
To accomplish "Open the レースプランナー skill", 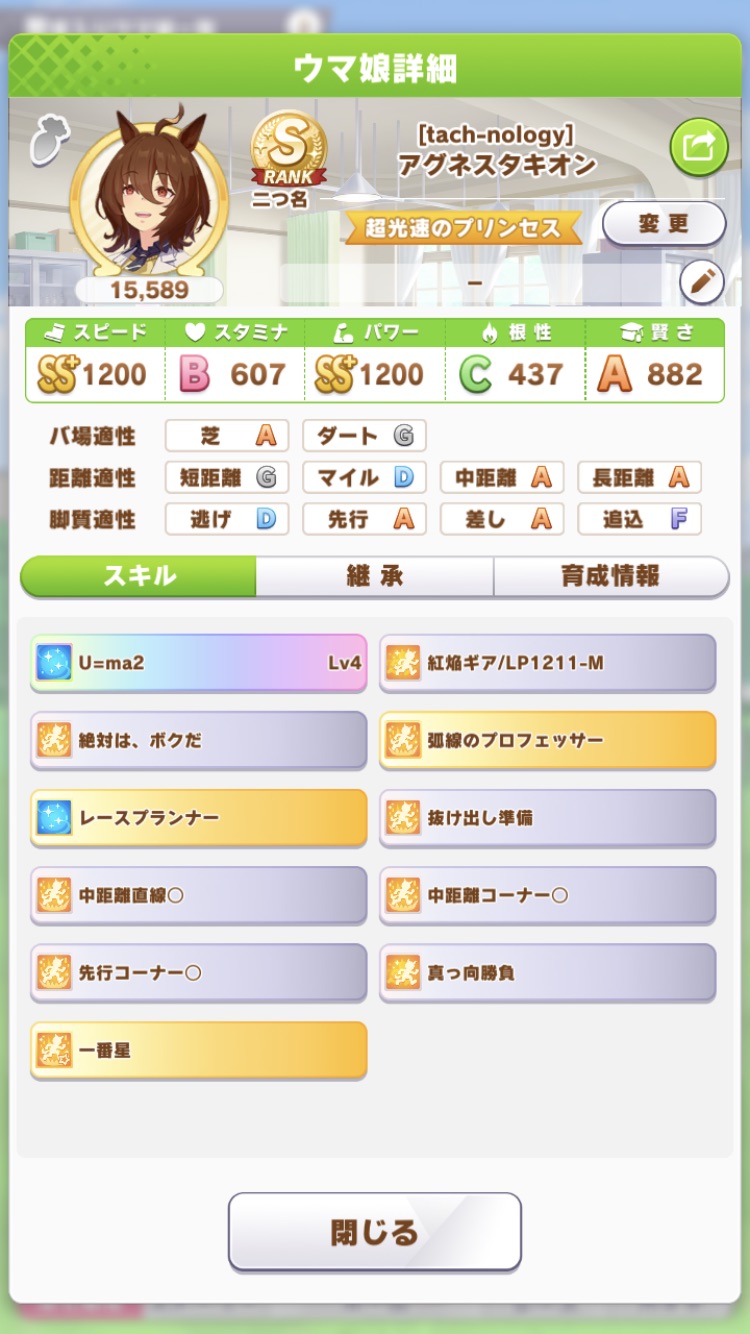I will (199, 817).
